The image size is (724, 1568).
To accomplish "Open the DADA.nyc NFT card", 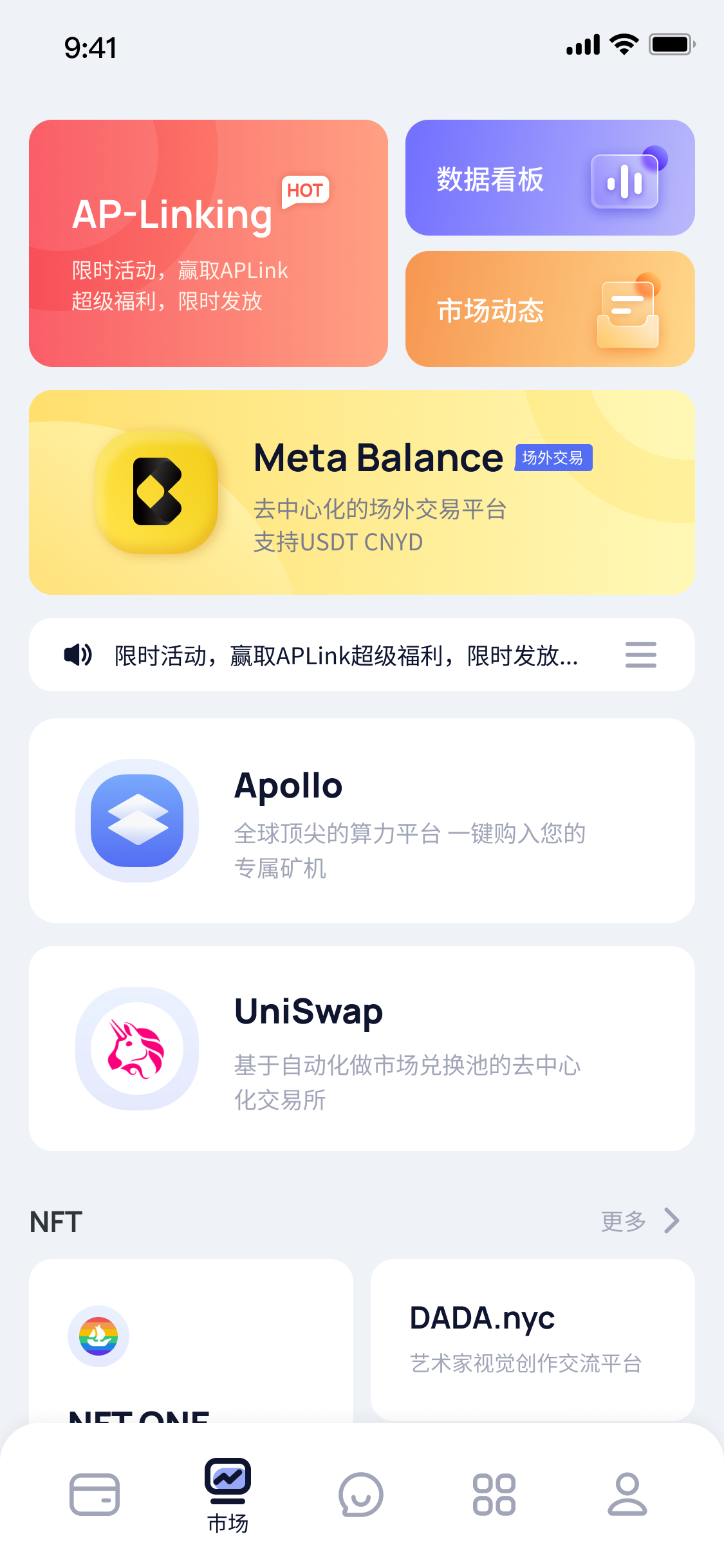I will click(532, 1339).
